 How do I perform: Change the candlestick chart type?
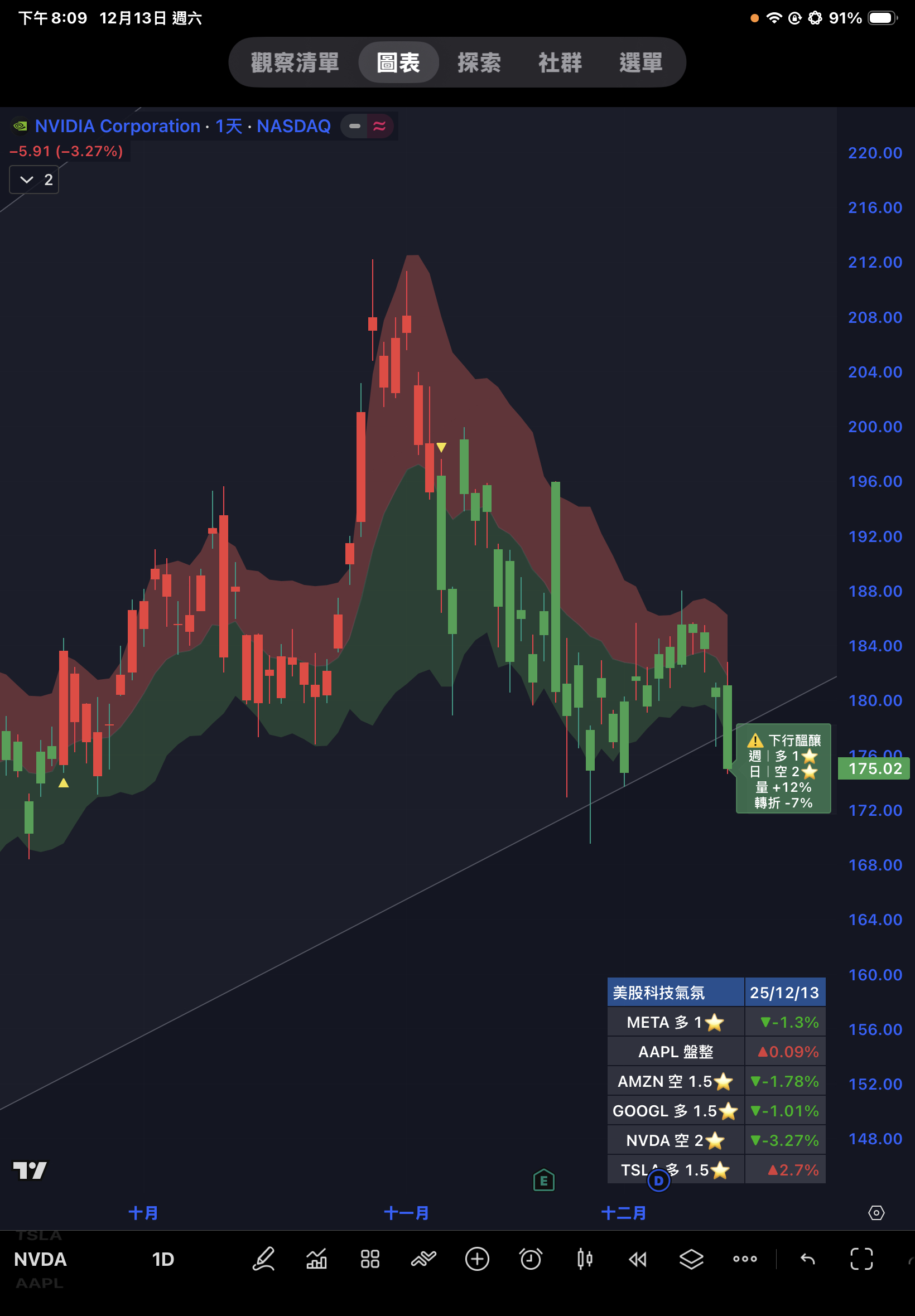pos(584,1259)
